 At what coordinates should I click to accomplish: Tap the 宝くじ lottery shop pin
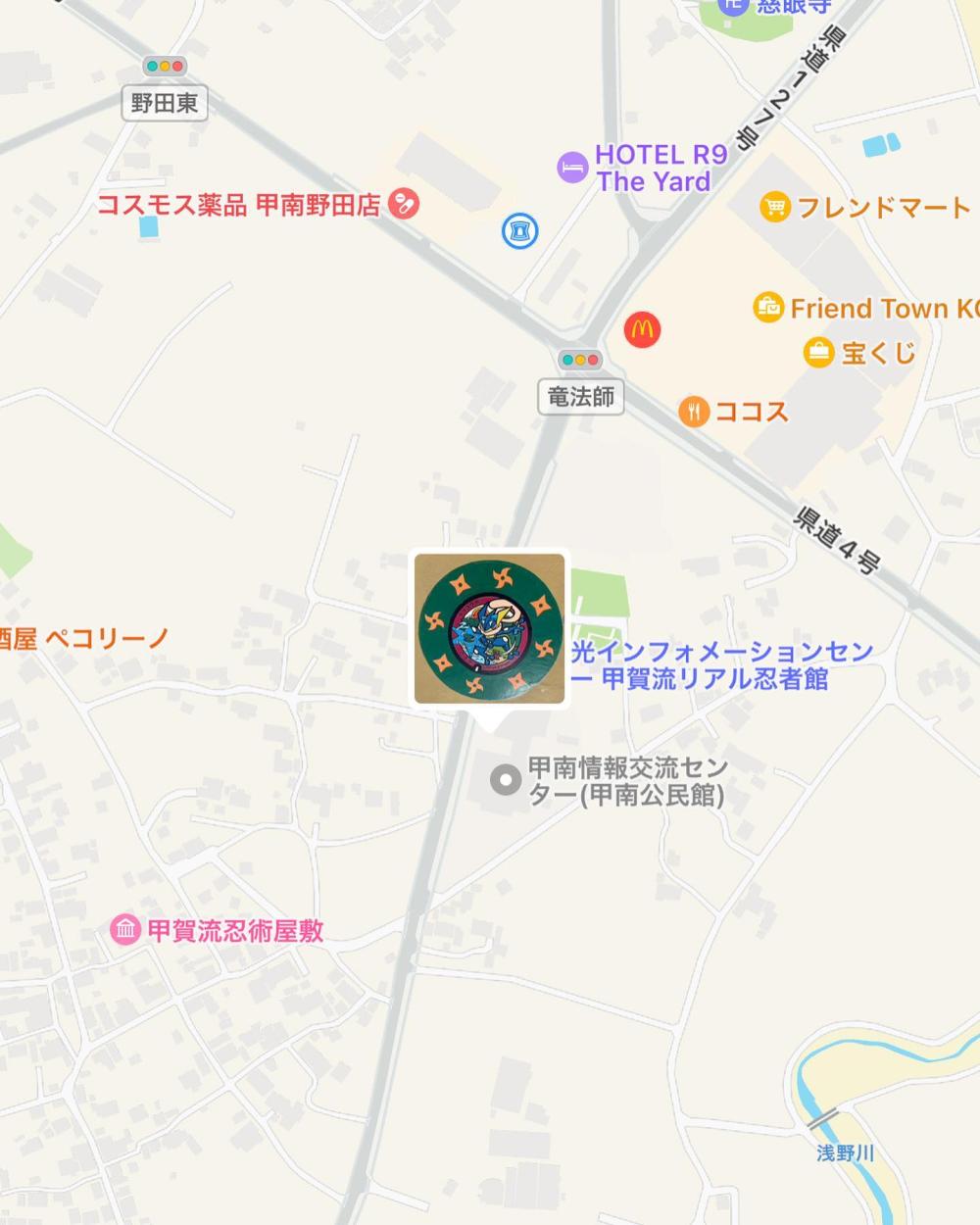pyautogui.click(x=818, y=353)
